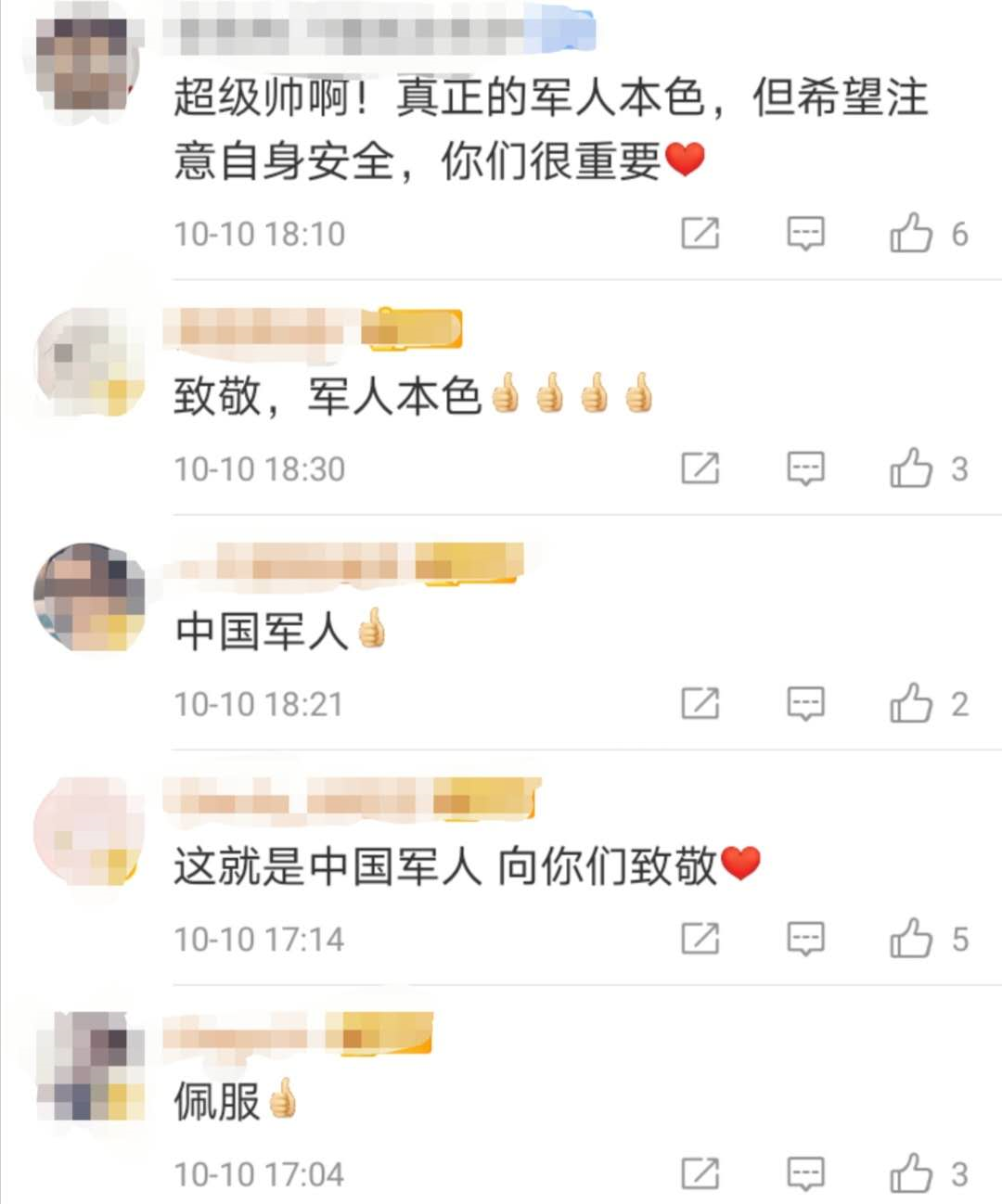Viewport: 1002px width, 1204px height.
Task: Reply to the 中国军人 comment posted at 18:21
Action: [x=805, y=704]
